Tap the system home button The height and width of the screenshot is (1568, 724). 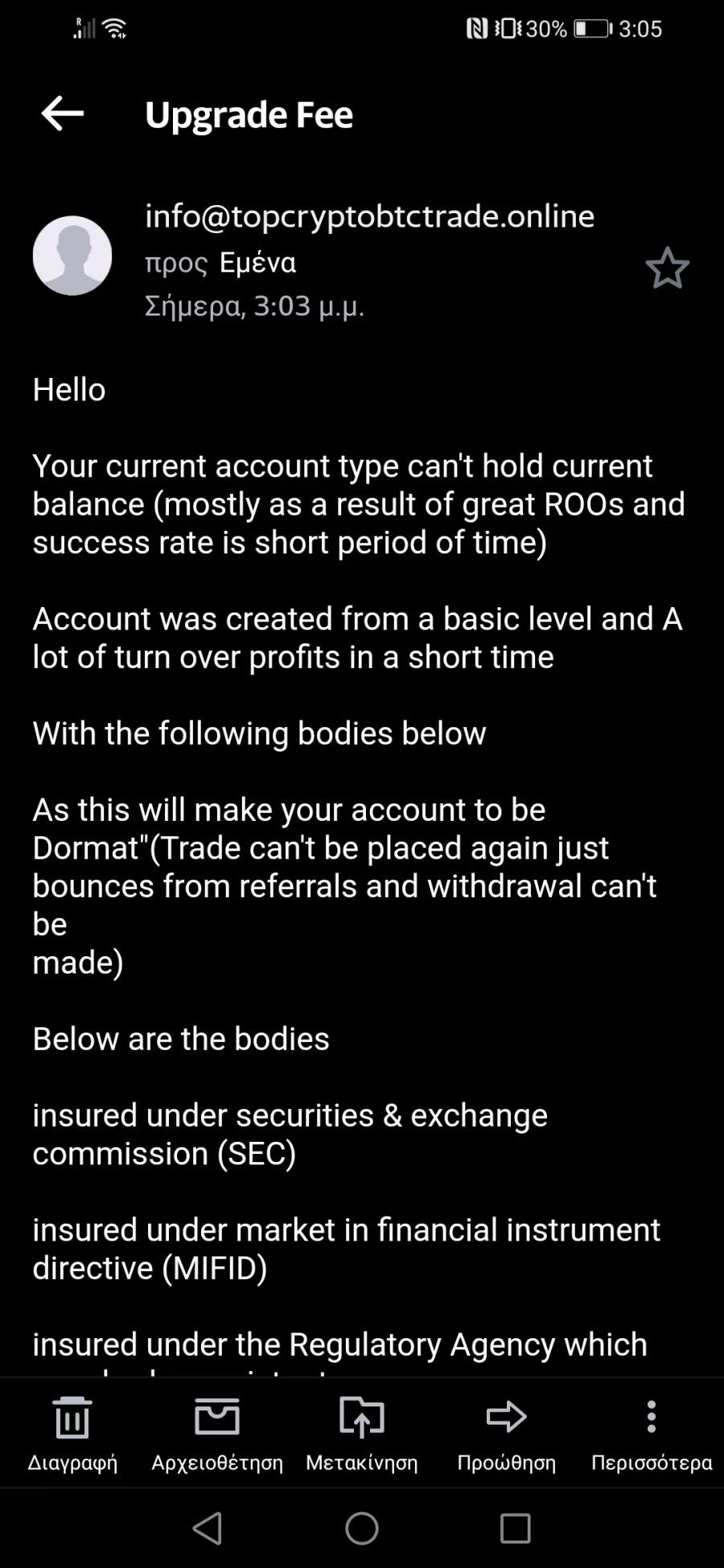[362, 1528]
